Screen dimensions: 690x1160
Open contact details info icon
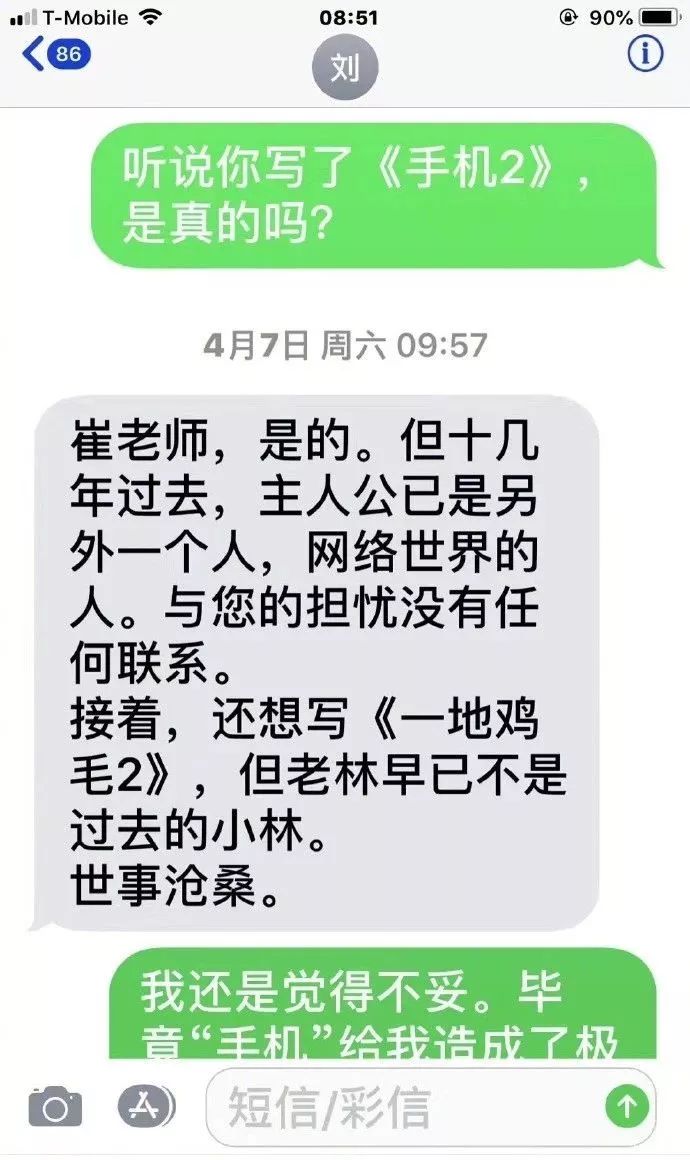645,53
